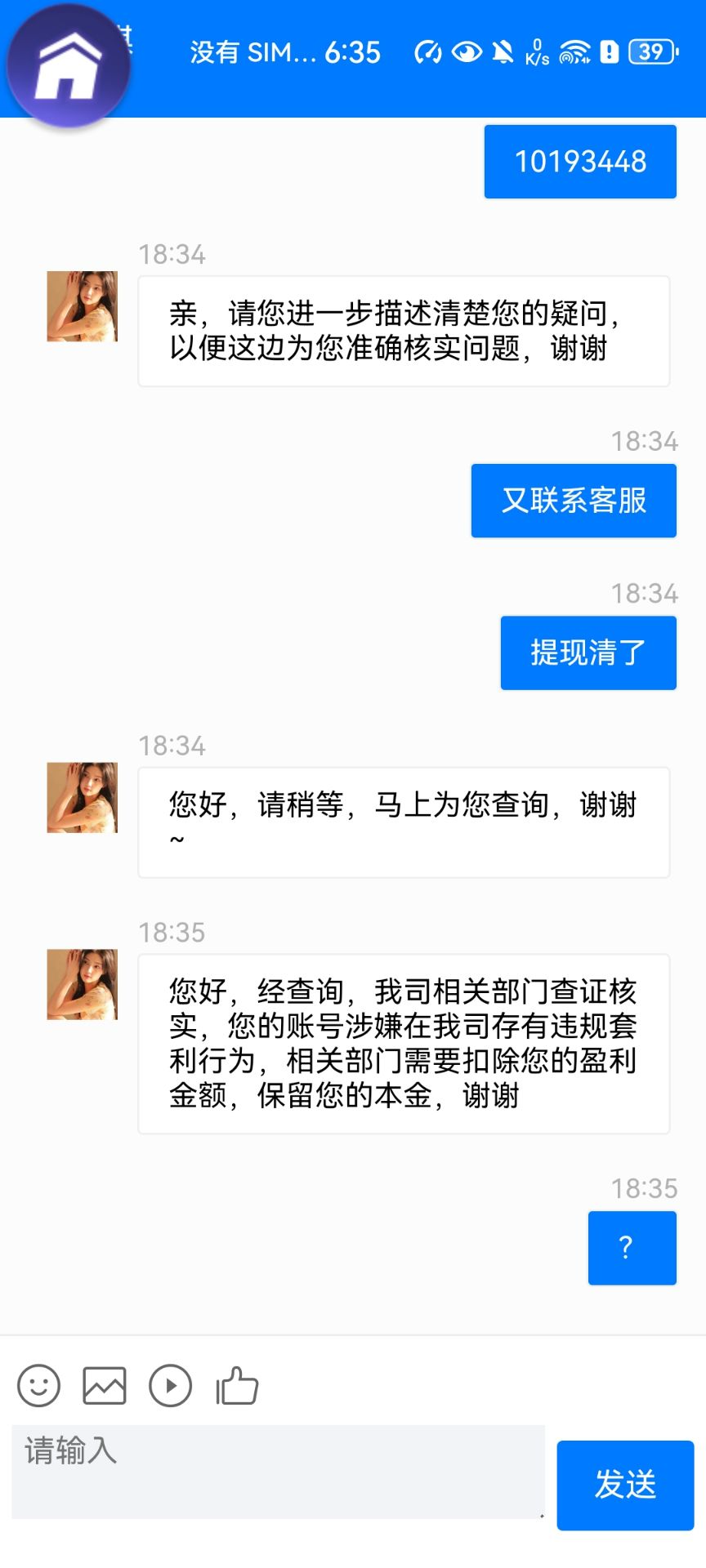Screen dimensions: 706x1568
Task: Attach an image to the chat
Action: click(x=105, y=1386)
